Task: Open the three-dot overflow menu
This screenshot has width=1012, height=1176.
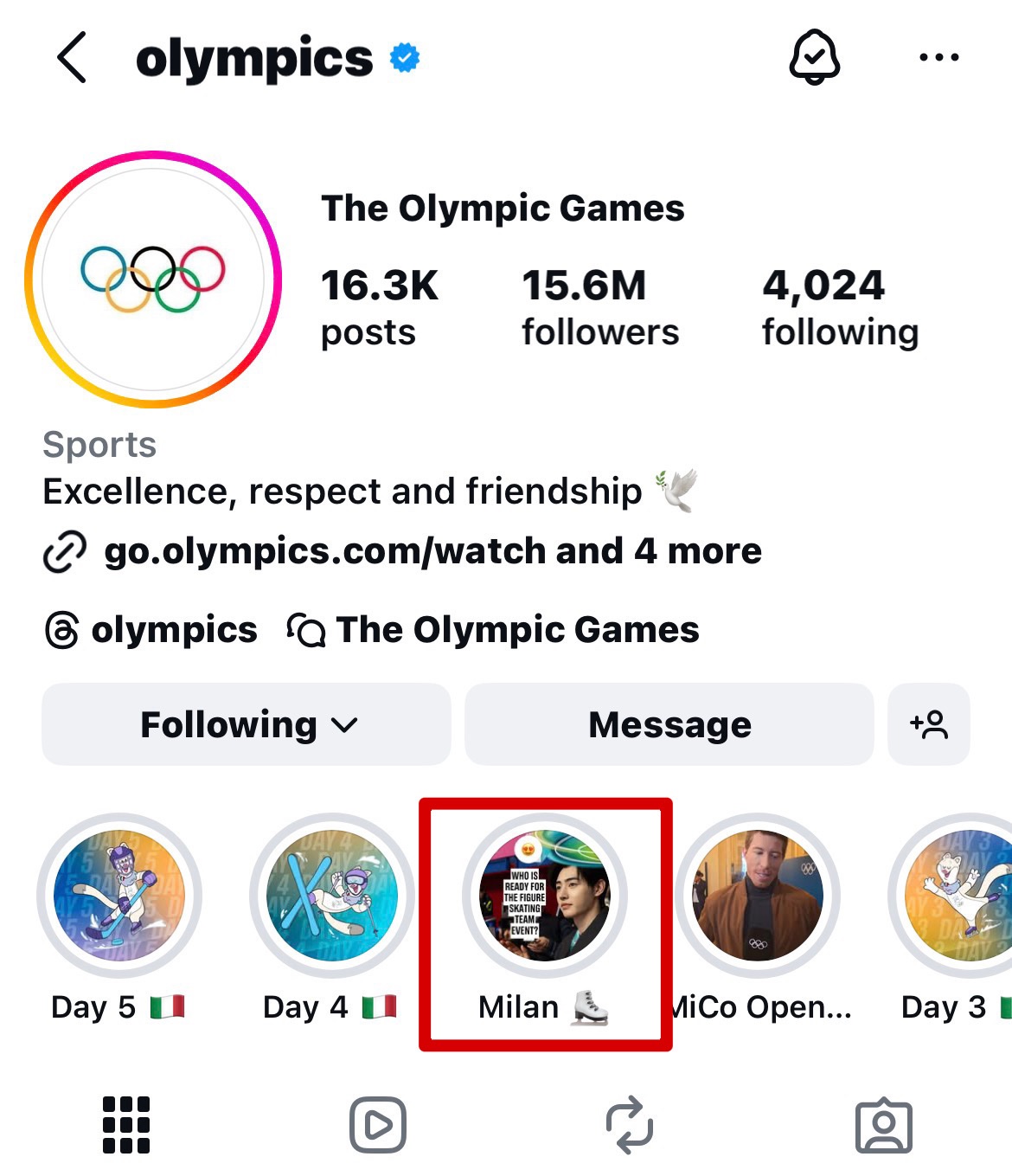Action: click(938, 58)
